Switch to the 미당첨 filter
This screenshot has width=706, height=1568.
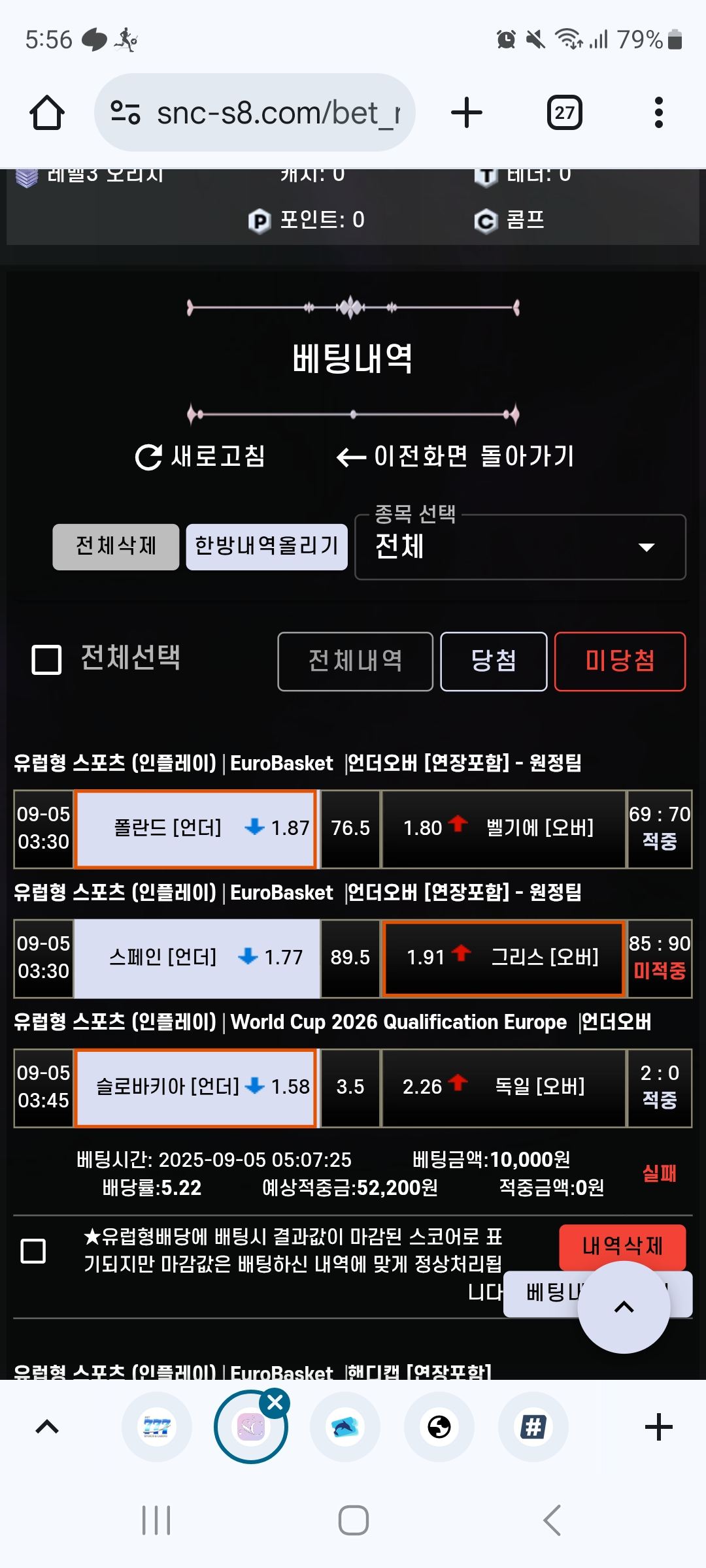(620, 661)
